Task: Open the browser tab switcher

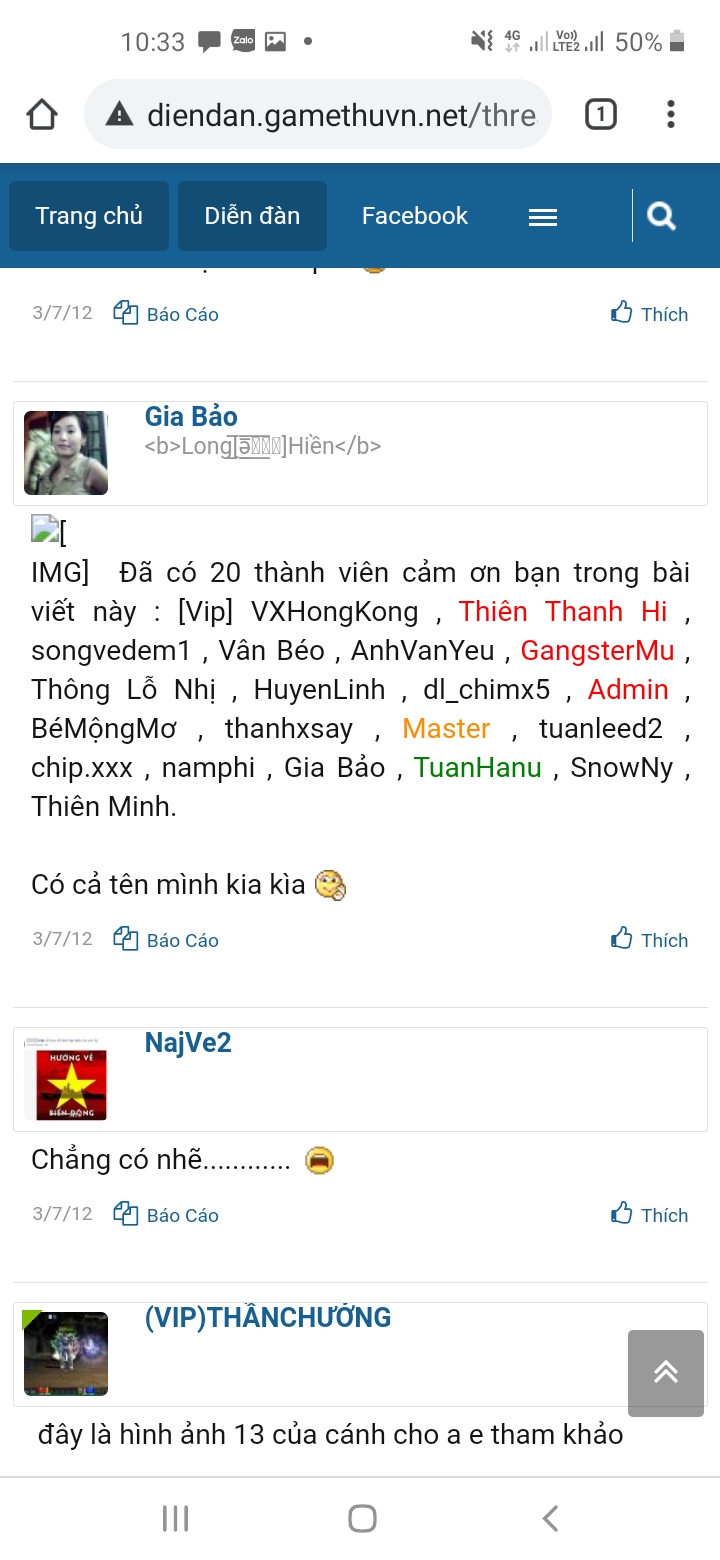Action: [x=600, y=115]
